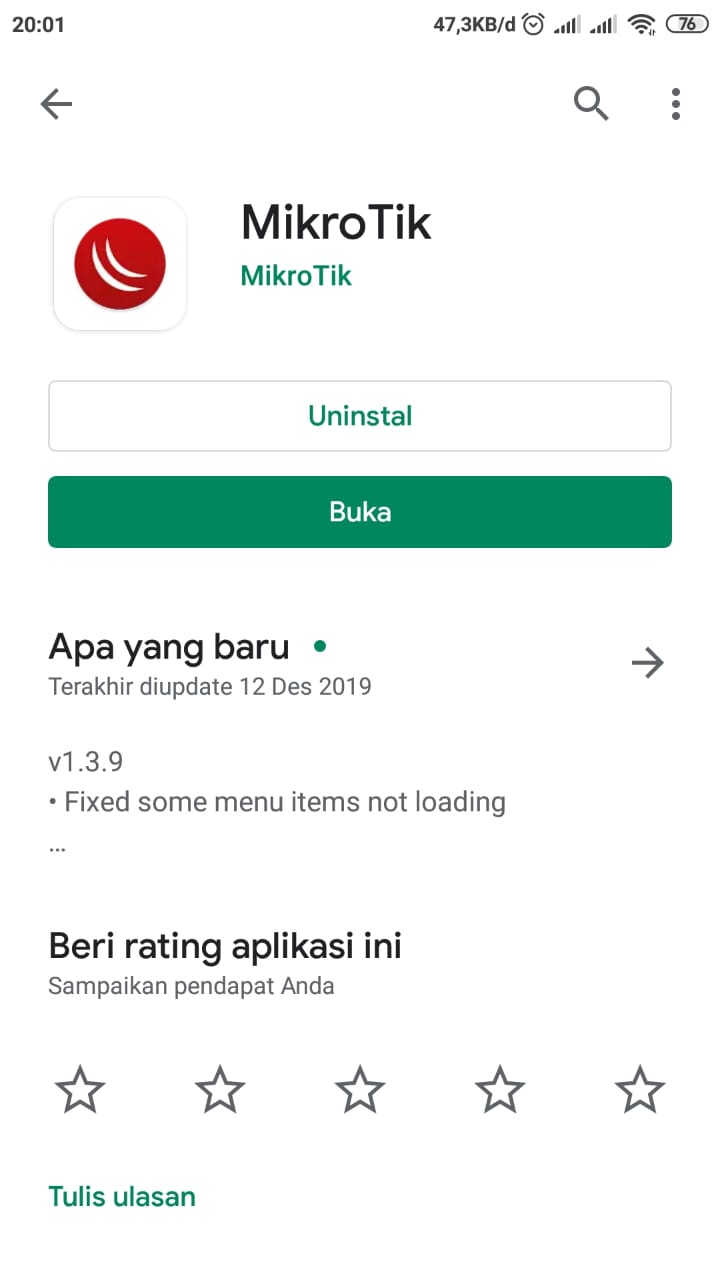Rate the app one star

80,1089
